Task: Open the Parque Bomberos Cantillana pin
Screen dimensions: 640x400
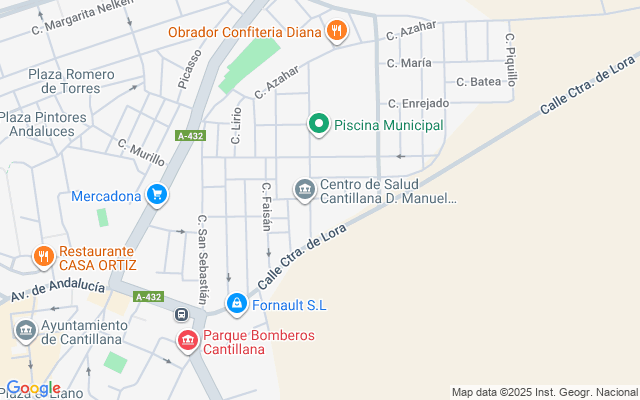Action: (187, 342)
